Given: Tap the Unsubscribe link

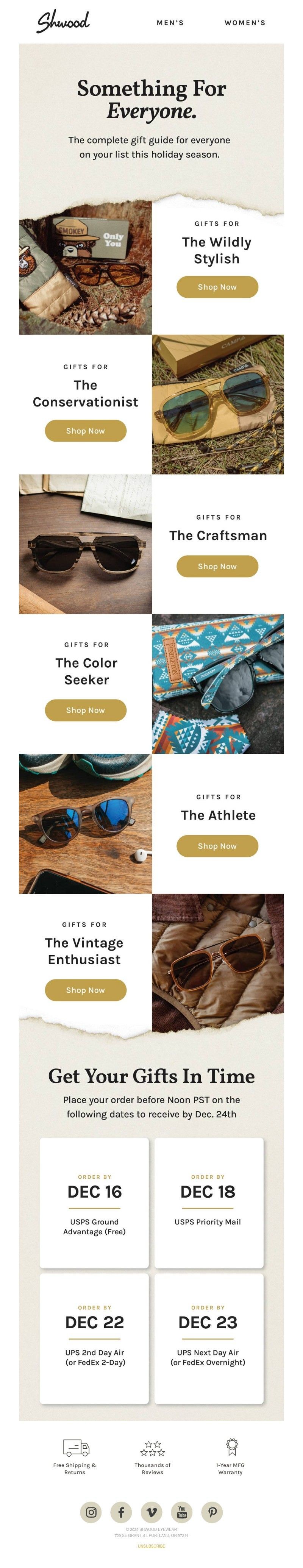Looking at the screenshot, I should pos(151,1546).
